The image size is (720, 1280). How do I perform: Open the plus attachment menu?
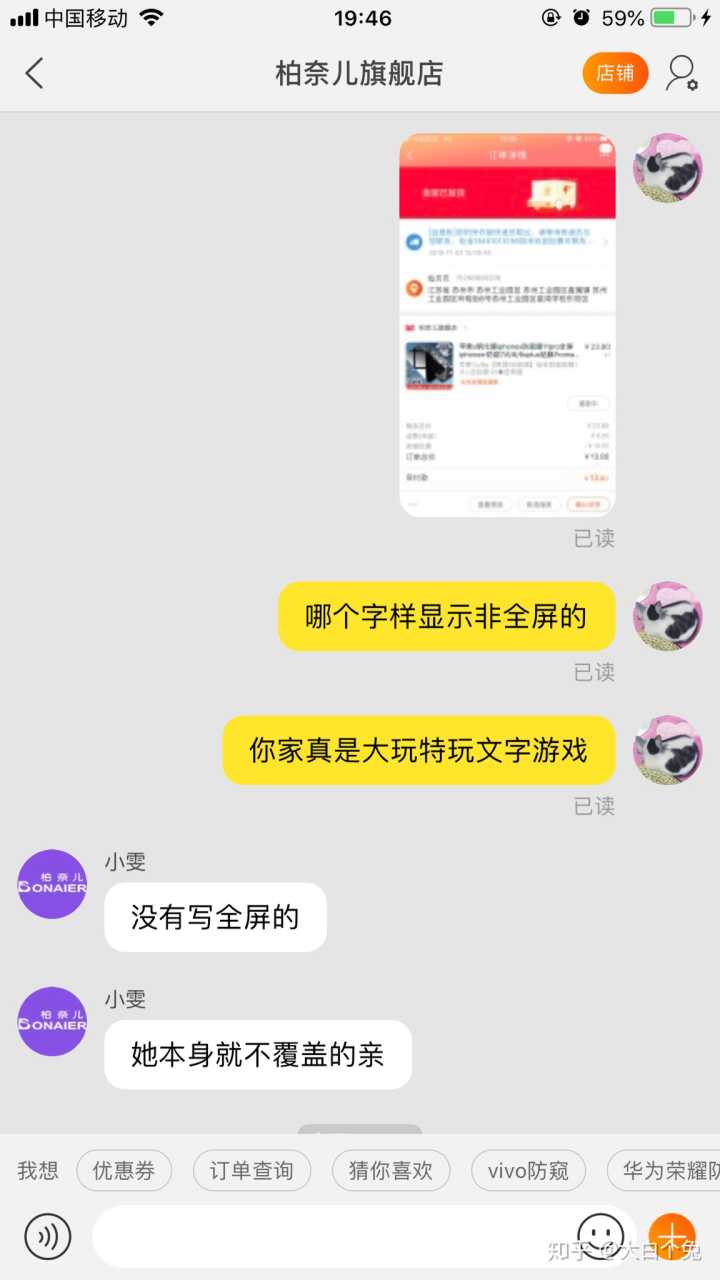671,1237
